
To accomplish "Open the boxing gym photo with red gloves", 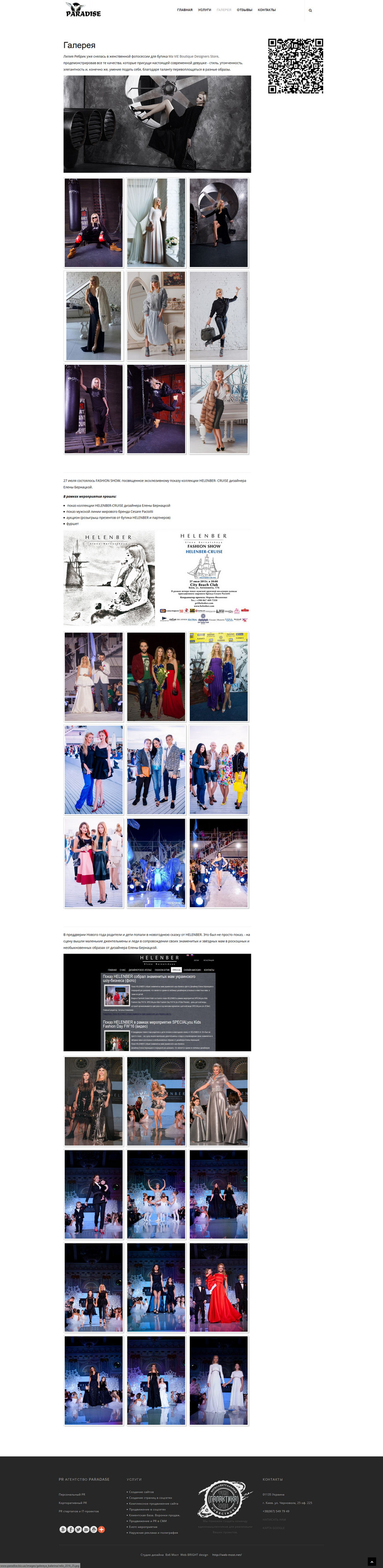I will [94, 223].
